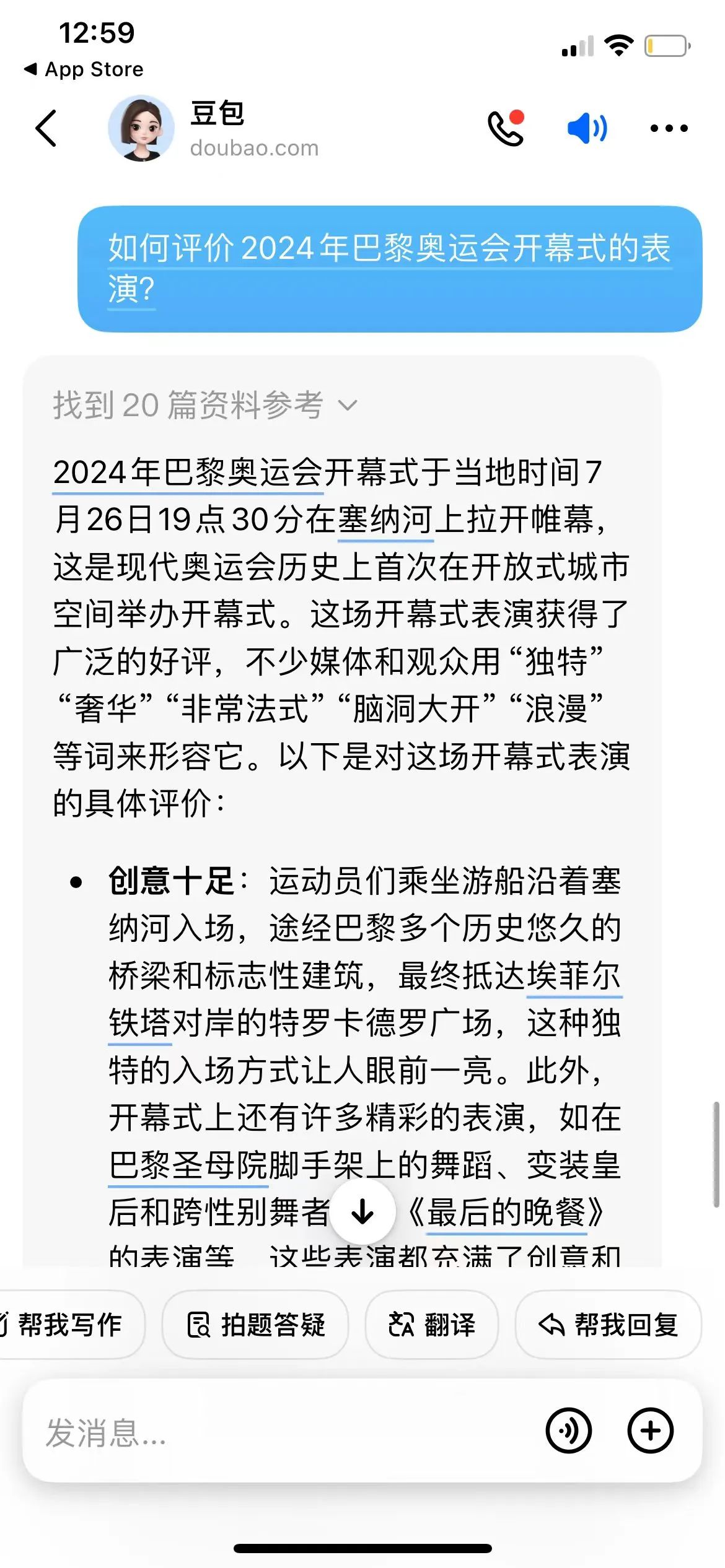
Task: Focus the 发消息 message field
Action: coord(279,1431)
